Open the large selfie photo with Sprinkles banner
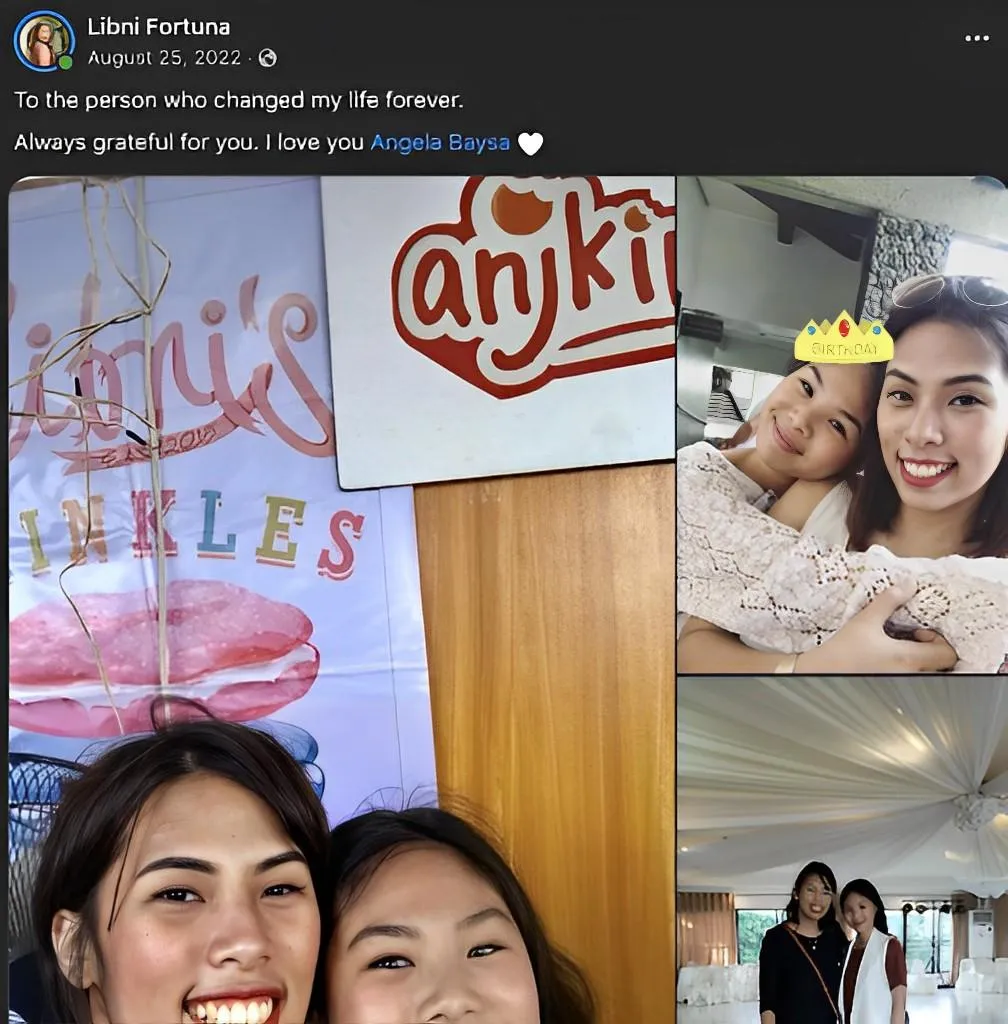This screenshot has height=1024, width=1008. 341,600
